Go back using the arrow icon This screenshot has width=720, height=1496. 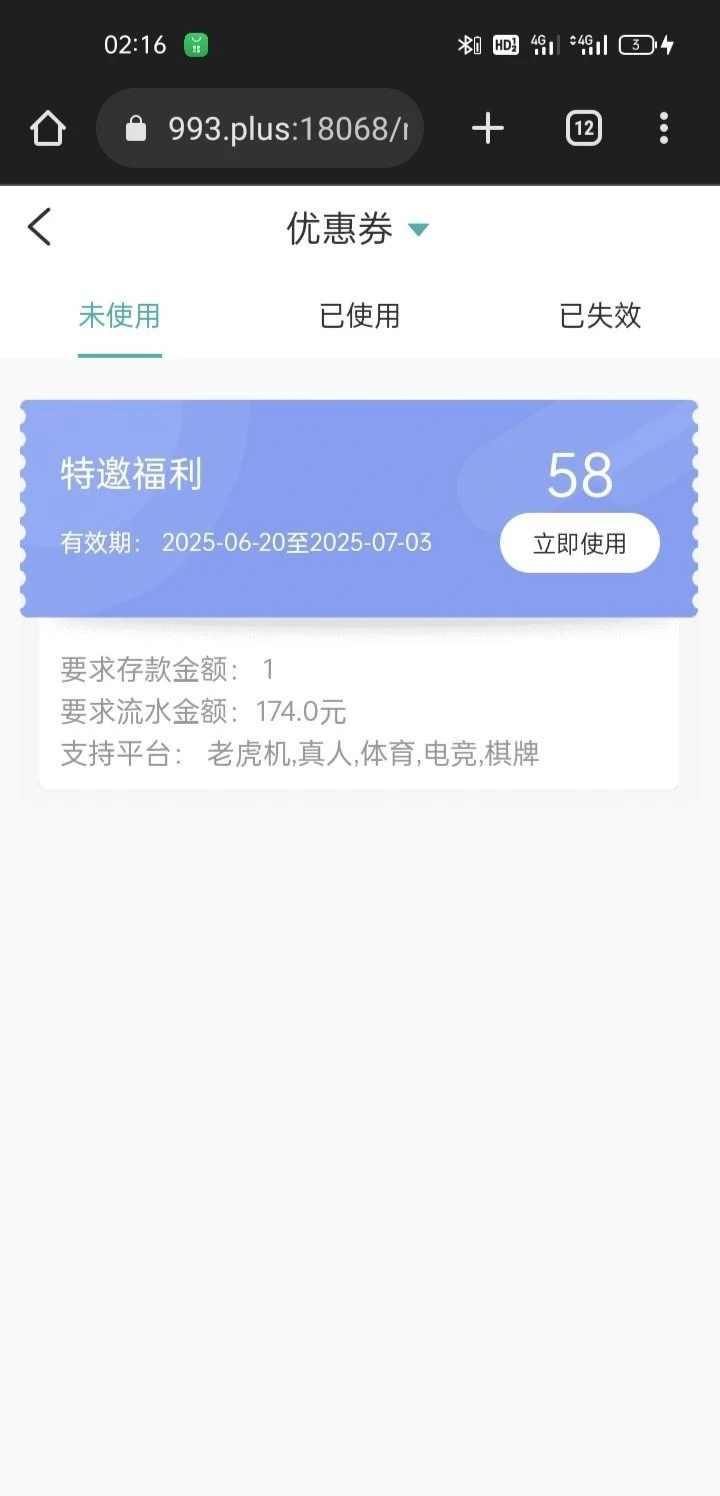pos(40,228)
